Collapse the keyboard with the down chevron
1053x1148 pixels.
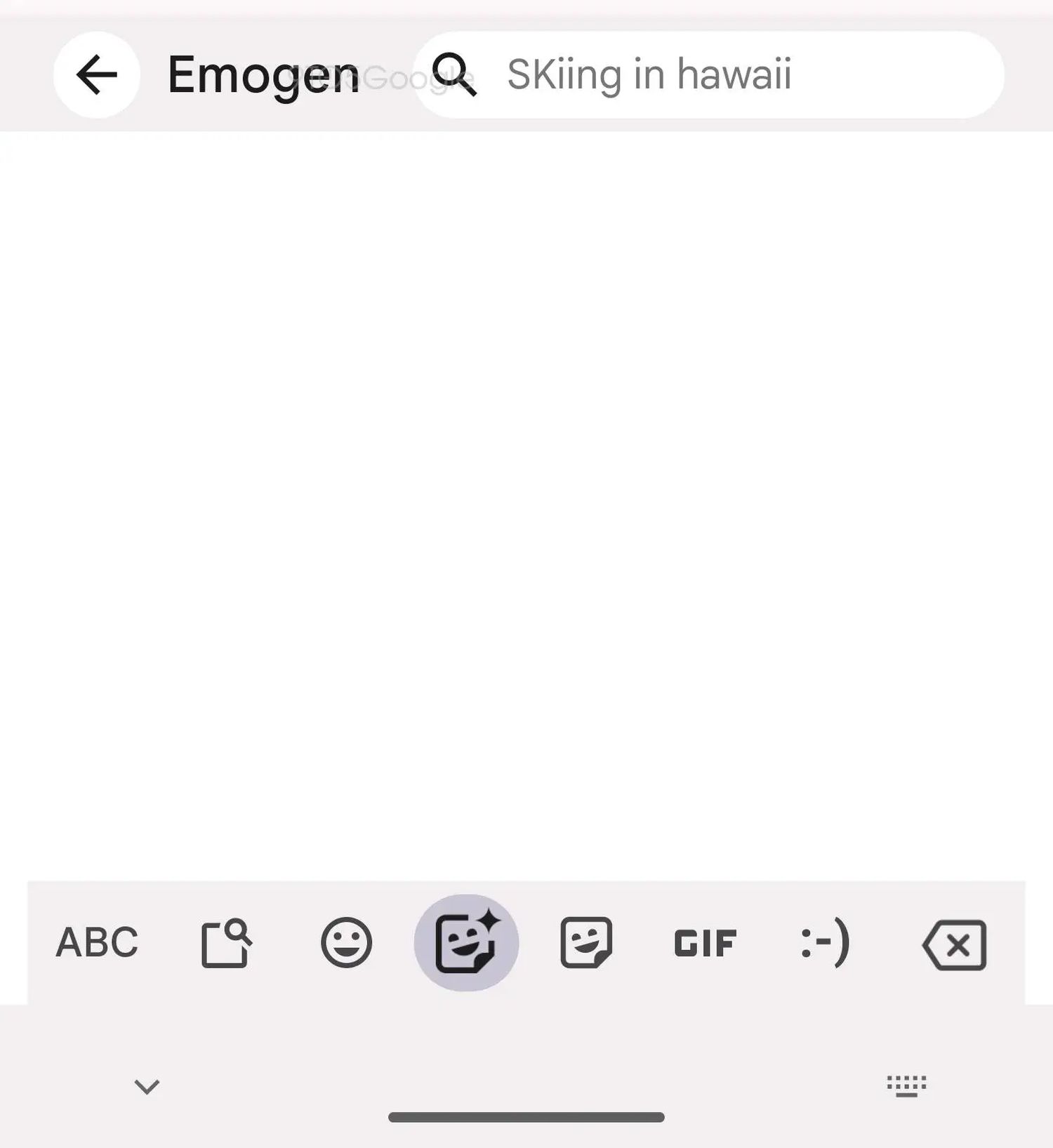point(147,1087)
